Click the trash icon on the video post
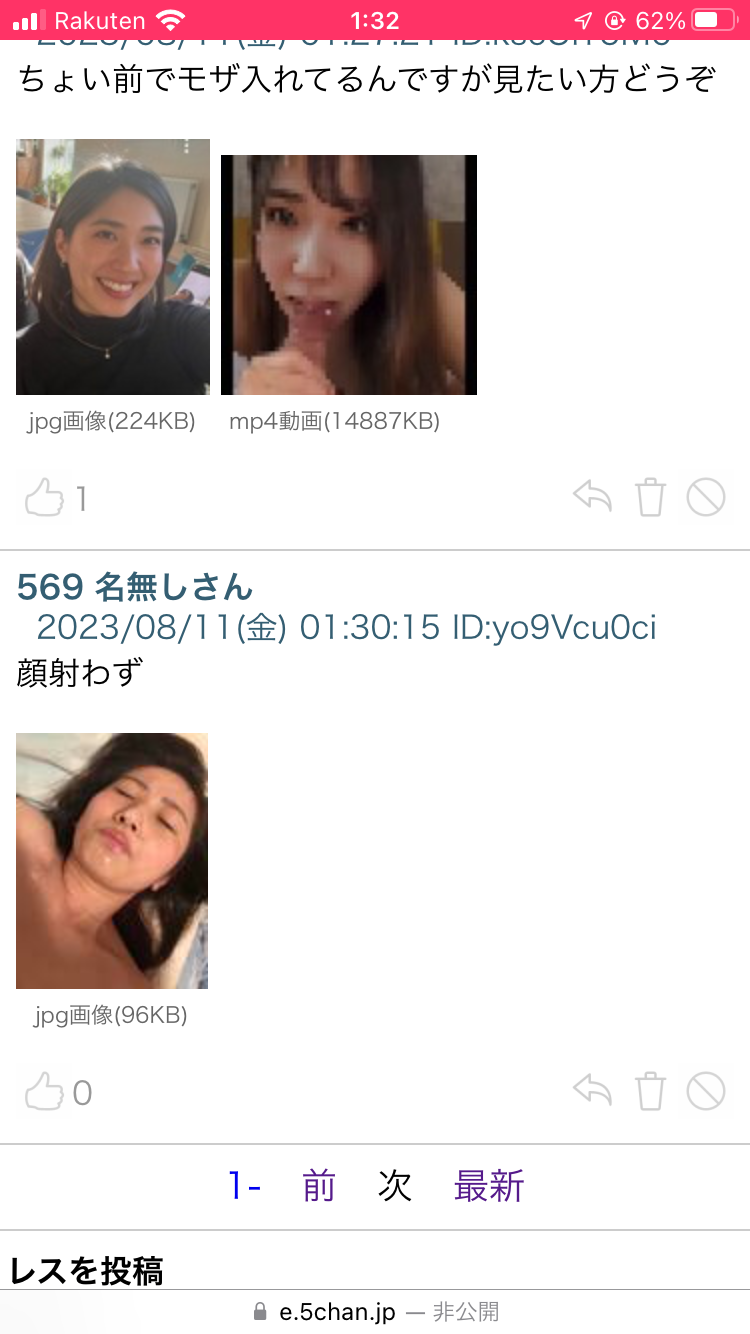 (x=650, y=497)
